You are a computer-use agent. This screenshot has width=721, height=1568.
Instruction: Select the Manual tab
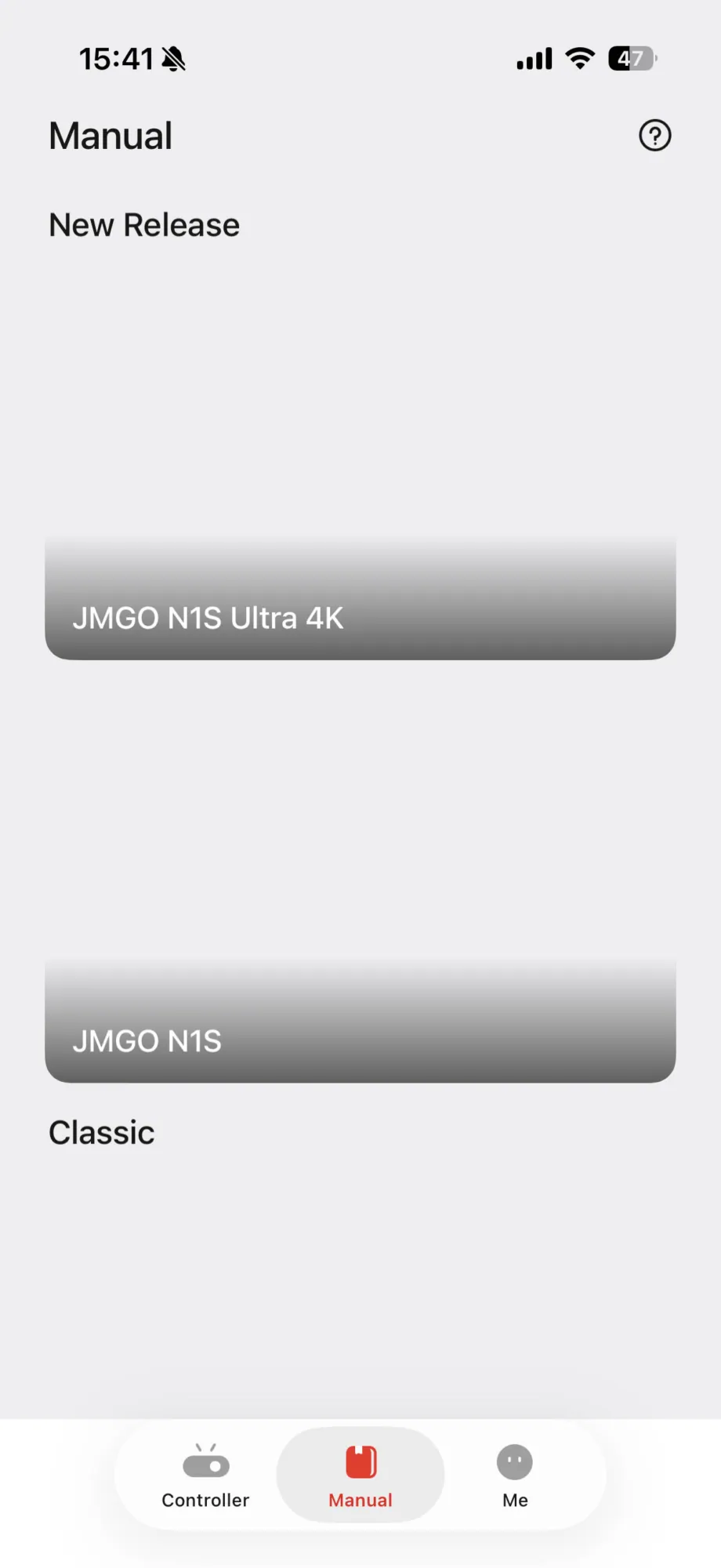coord(360,1475)
